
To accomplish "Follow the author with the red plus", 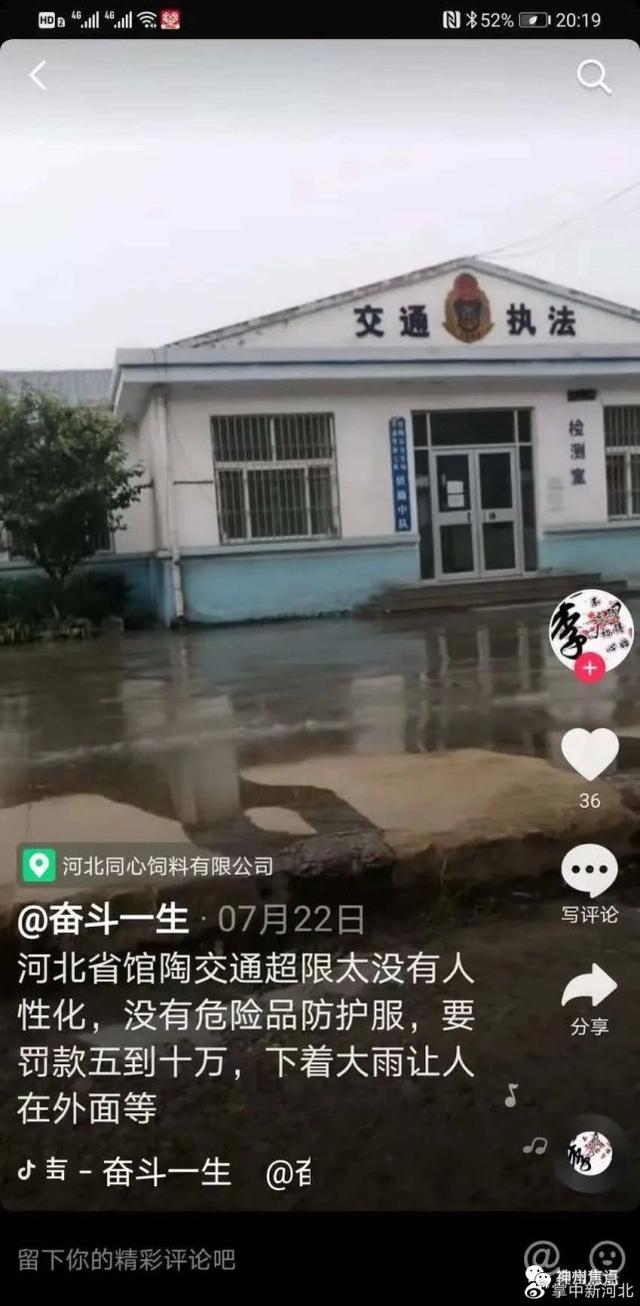I will coord(591,668).
